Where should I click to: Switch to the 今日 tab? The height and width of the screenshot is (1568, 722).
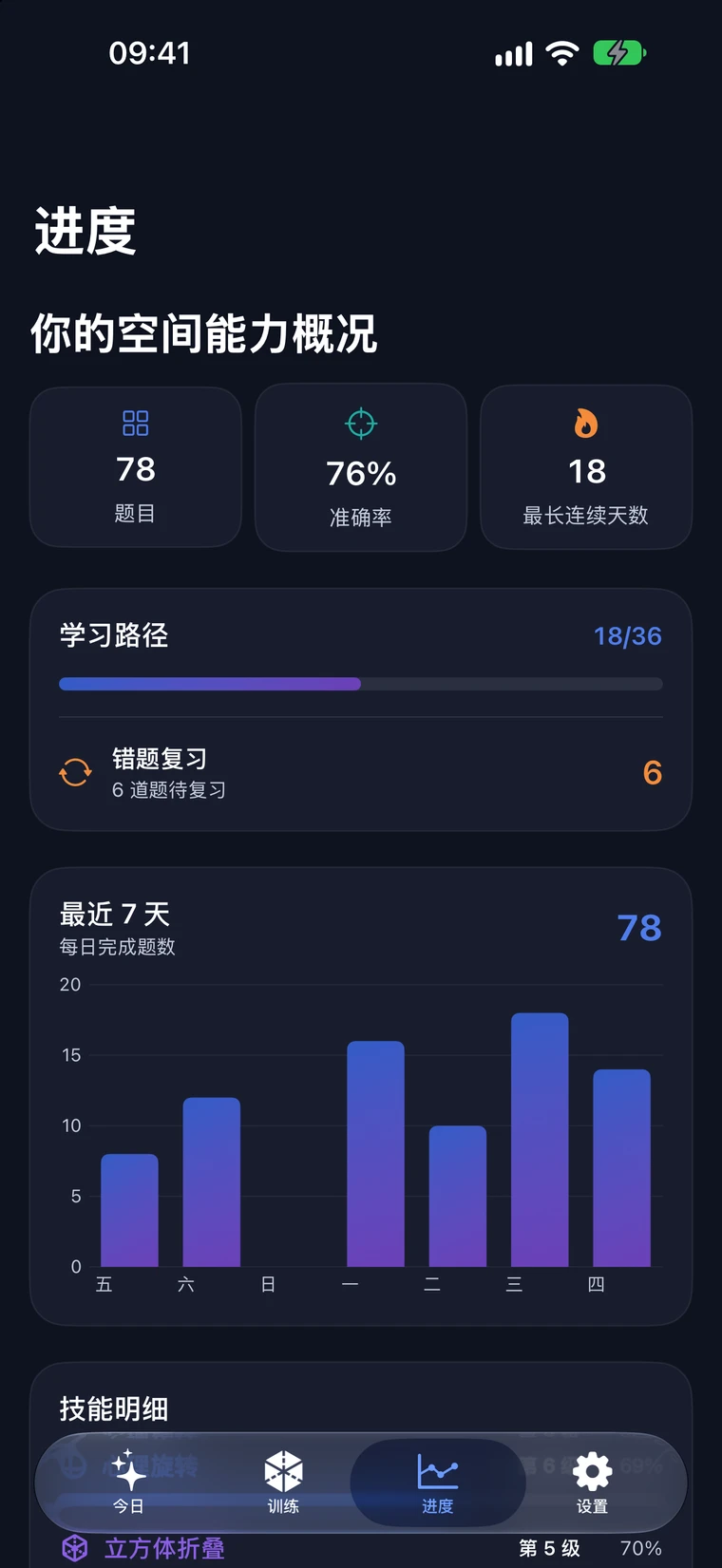[x=128, y=1483]
